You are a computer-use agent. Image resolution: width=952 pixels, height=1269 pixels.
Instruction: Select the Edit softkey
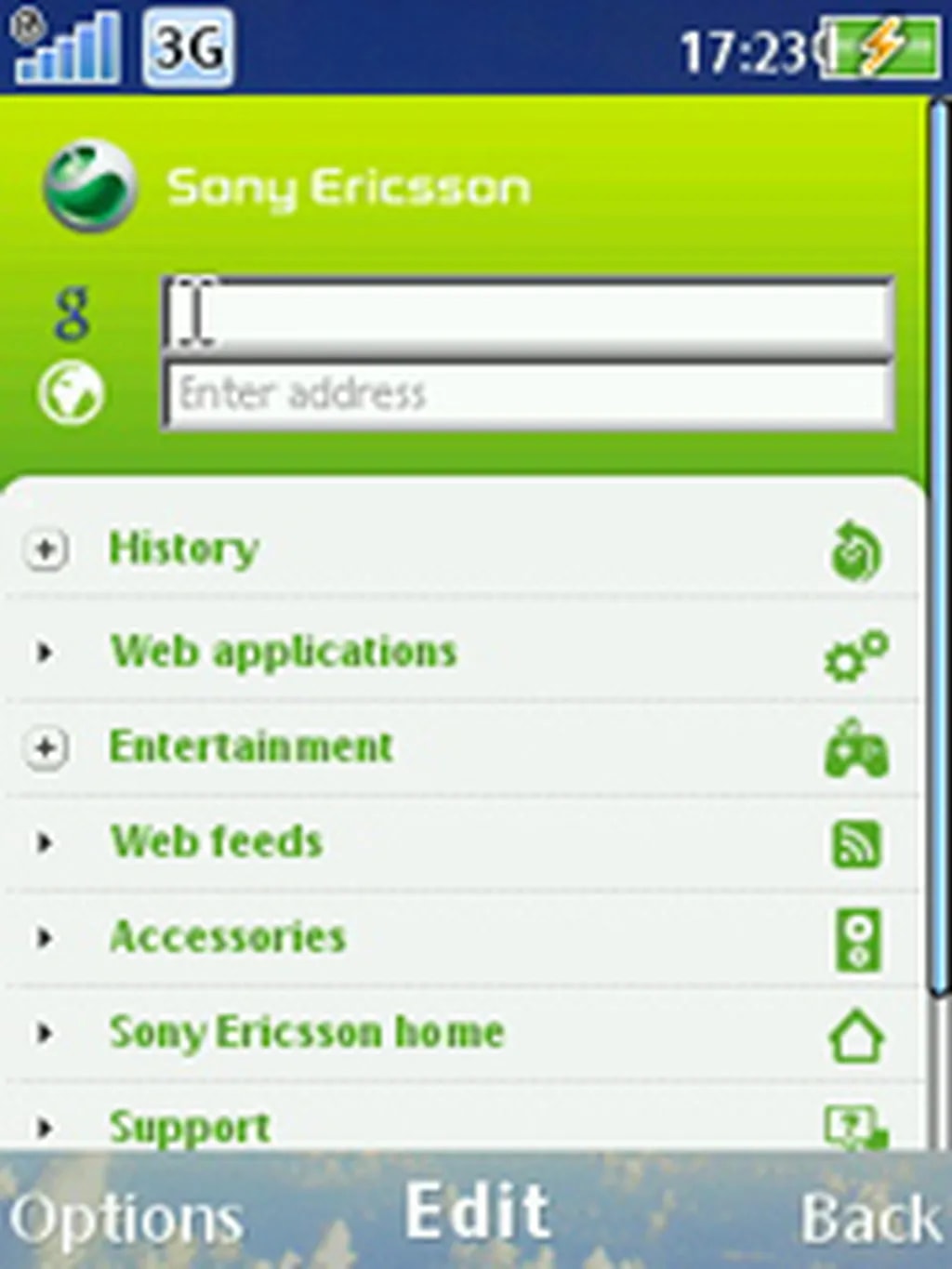pos(477,1211)
